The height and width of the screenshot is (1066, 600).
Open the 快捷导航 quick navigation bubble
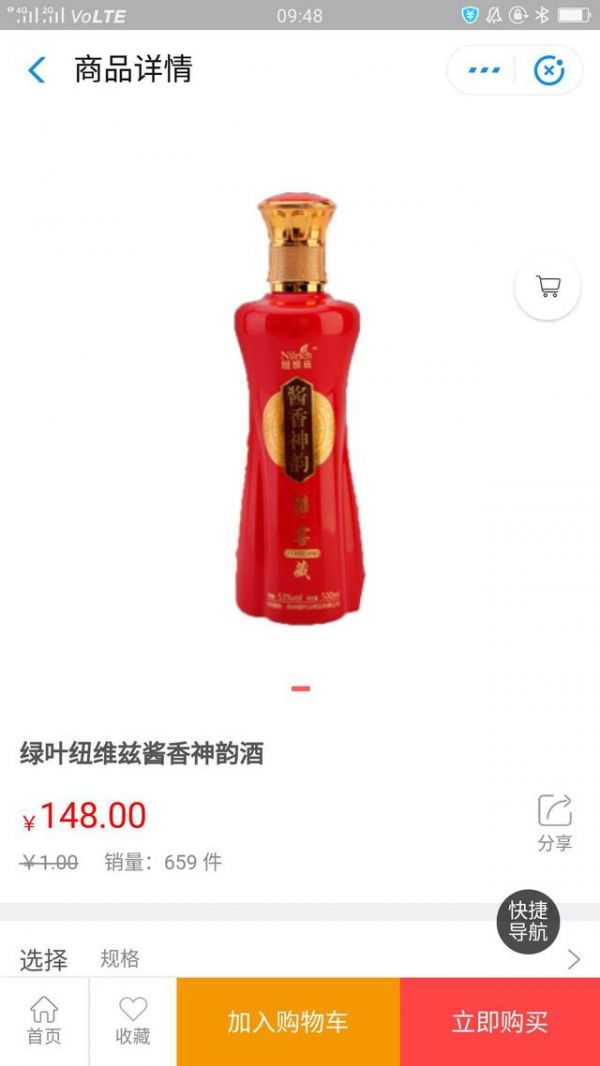pyautogui.click(x=528, y=921)
